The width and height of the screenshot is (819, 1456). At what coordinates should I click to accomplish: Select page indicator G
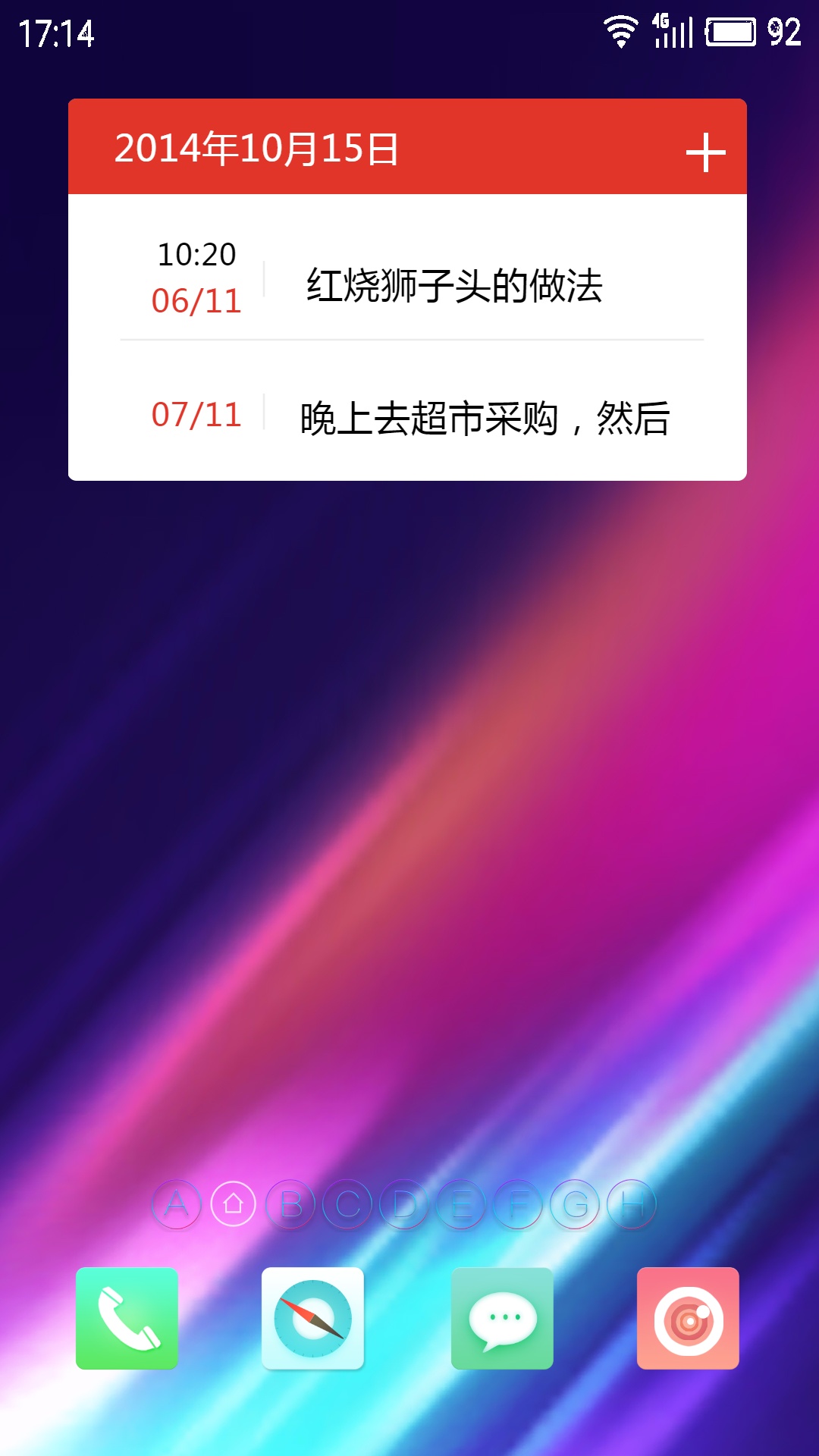point(575,1203)
